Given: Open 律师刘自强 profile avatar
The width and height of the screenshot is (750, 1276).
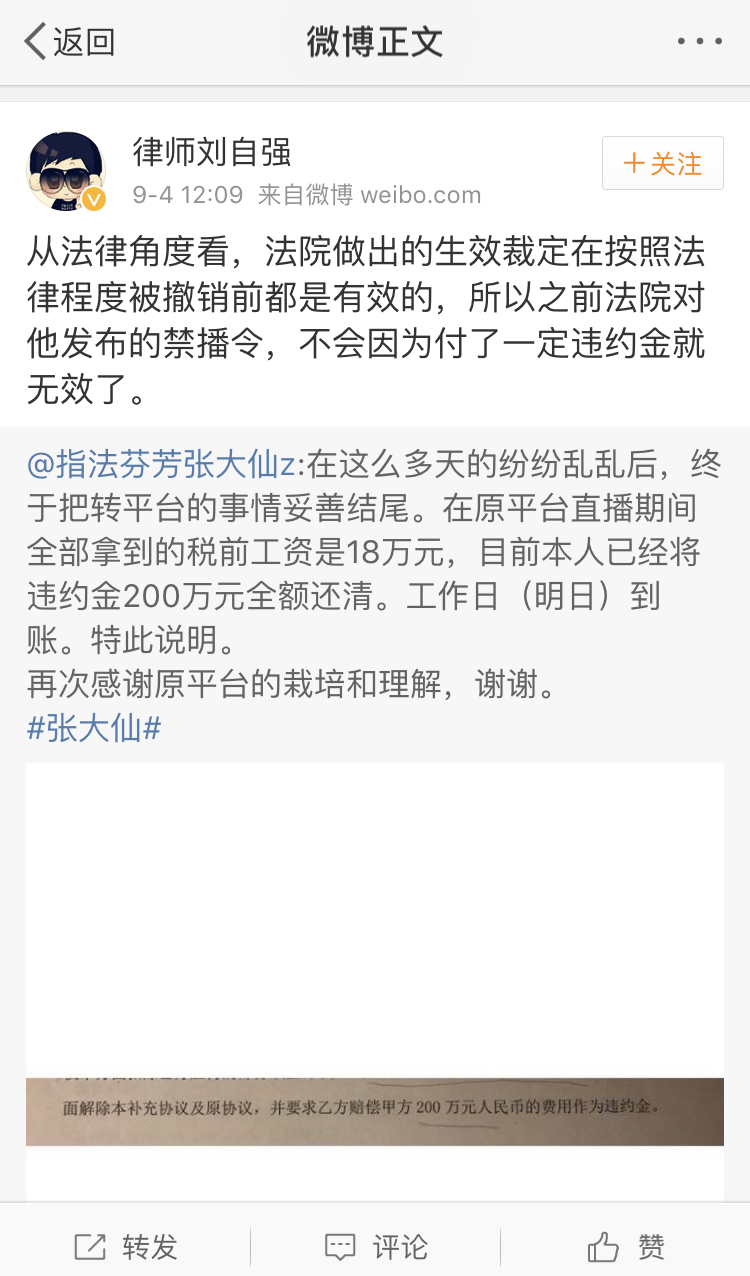Looking at the screenshot, I should click(66, 171).
